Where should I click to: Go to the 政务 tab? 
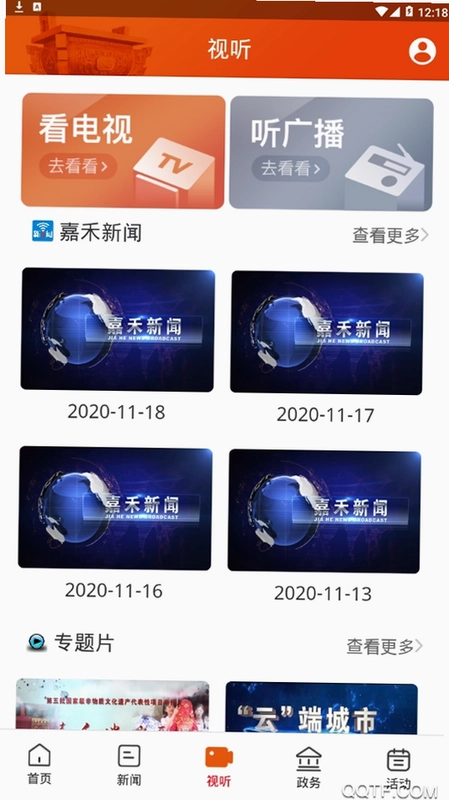(x=309, y=767)
